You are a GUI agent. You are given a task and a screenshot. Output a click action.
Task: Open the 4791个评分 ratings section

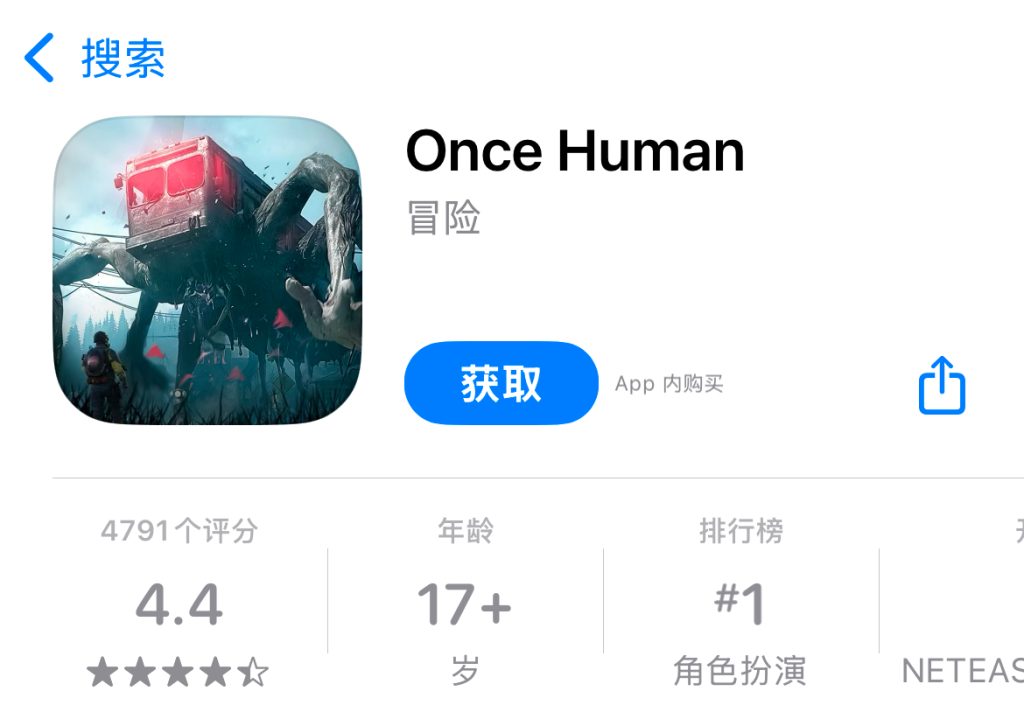click(179, 603)
